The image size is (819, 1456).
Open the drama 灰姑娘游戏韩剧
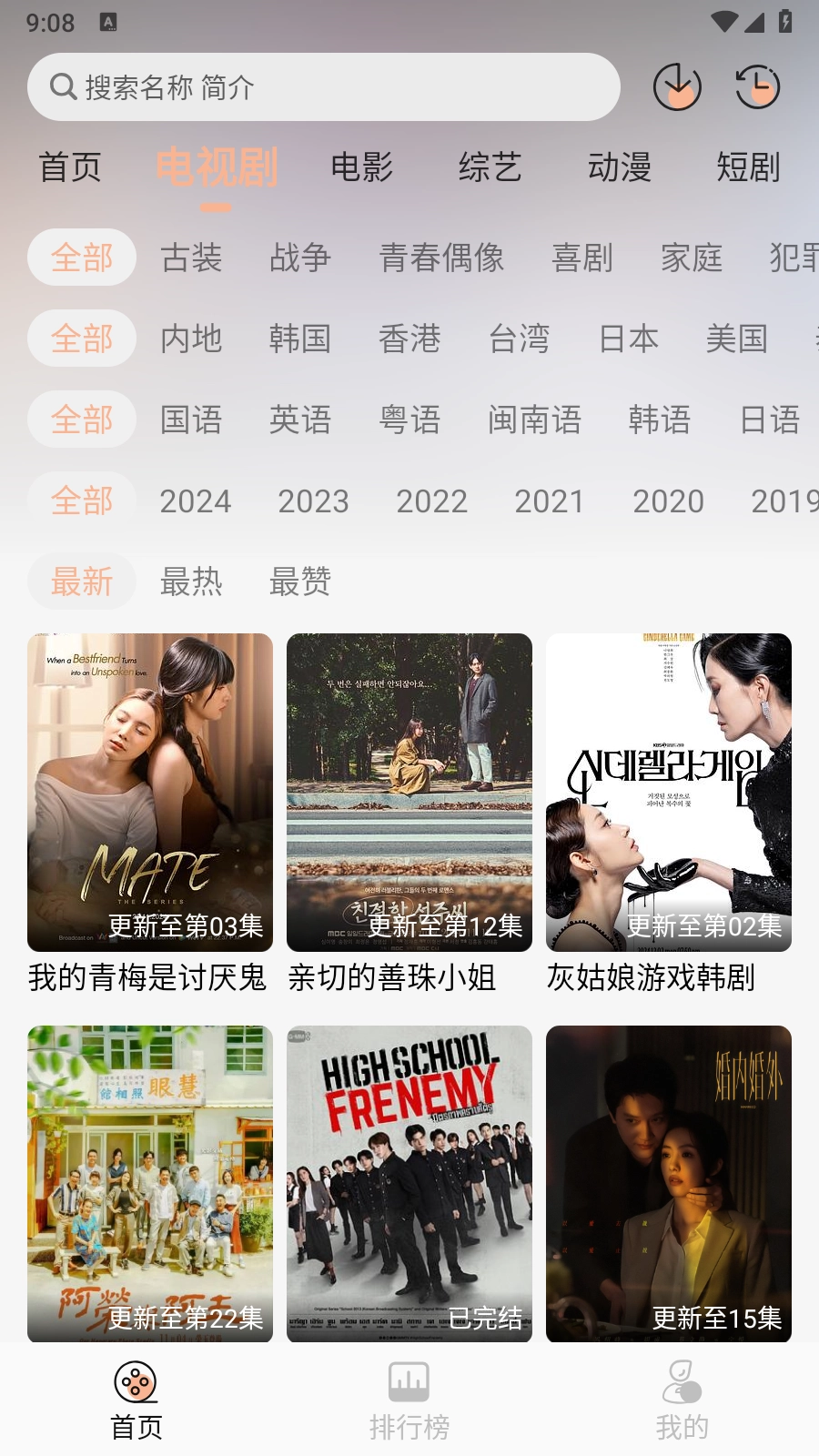click(x=669, y=793)
